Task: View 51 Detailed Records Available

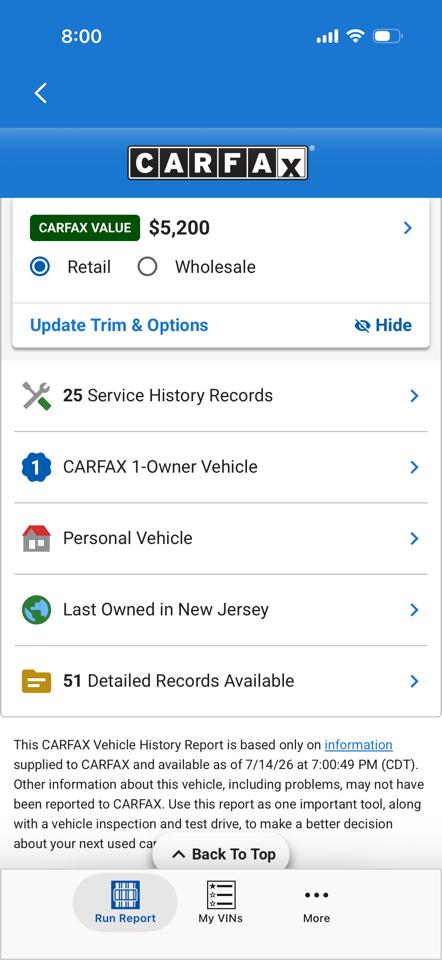Action: [x=220, y=681]
